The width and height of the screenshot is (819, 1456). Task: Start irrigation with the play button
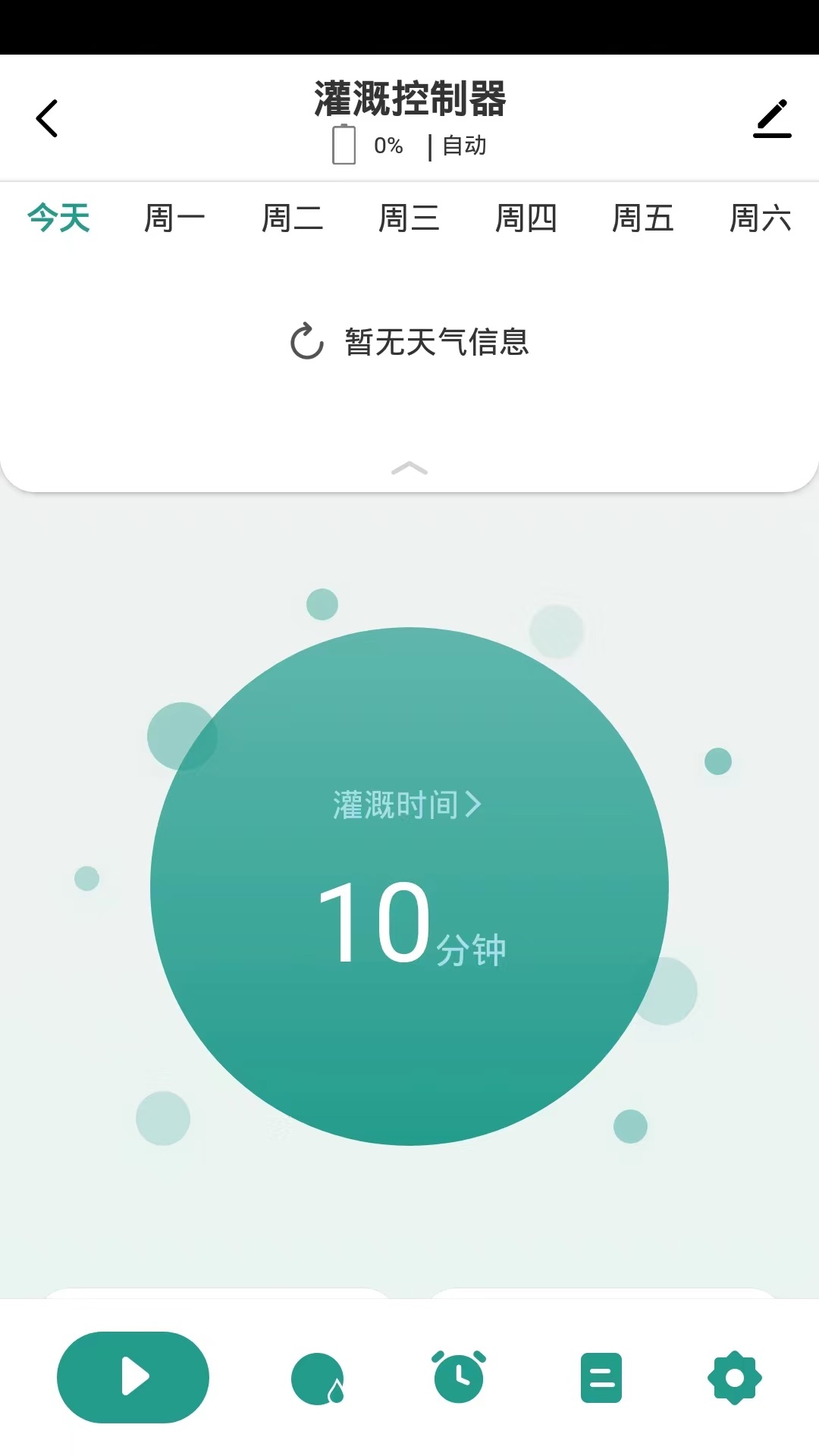pyautogui.click(x=132, y=1378)
